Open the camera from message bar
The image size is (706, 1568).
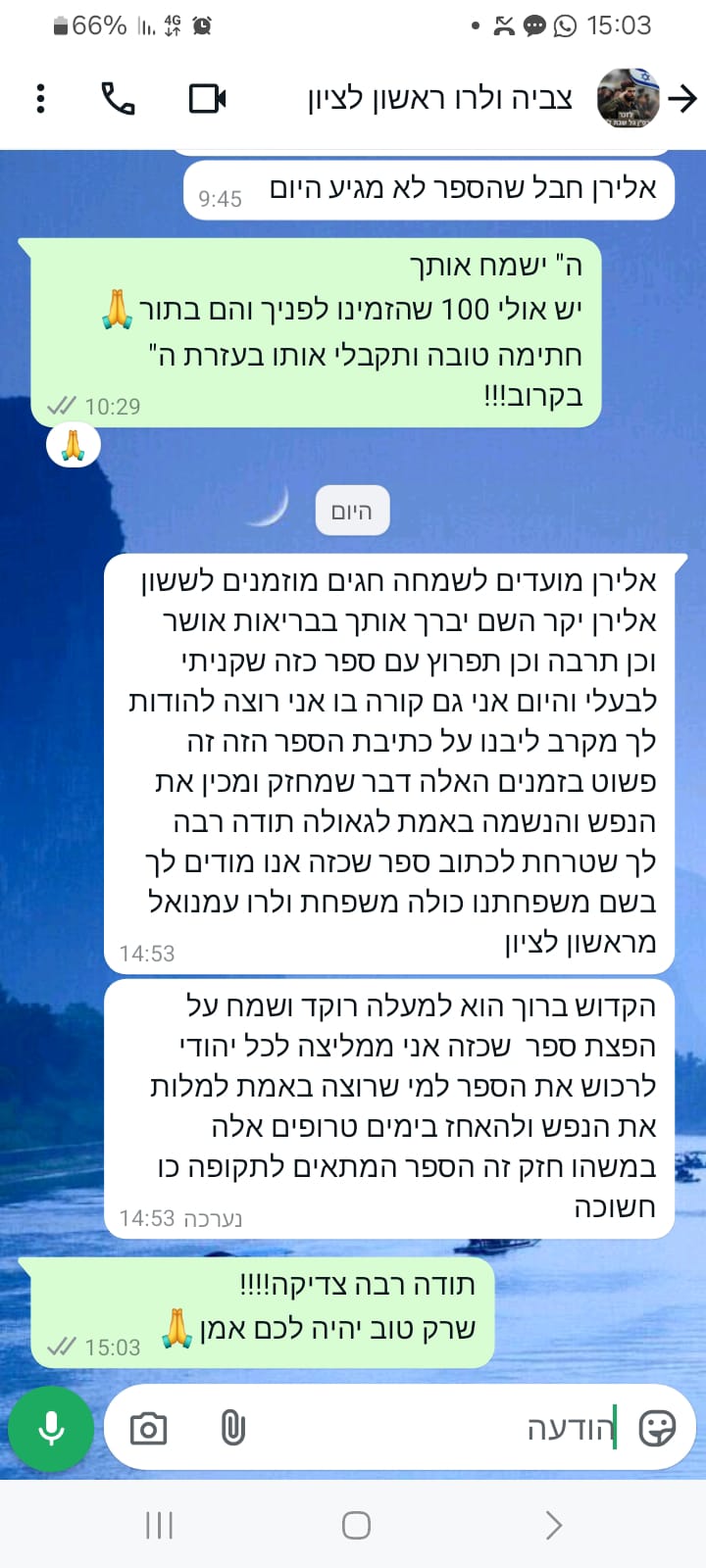pos(148,1429)
